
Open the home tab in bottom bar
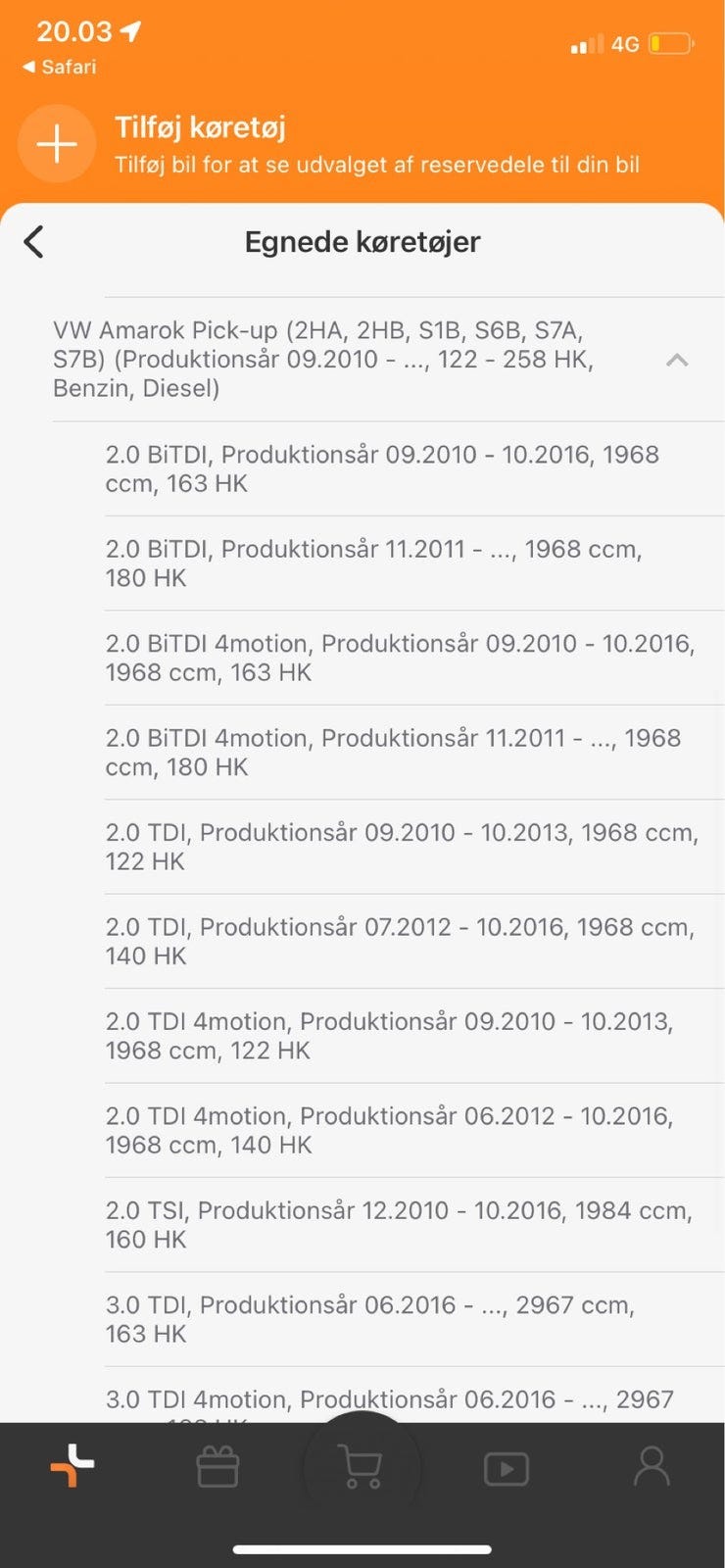pos(72,1467)
